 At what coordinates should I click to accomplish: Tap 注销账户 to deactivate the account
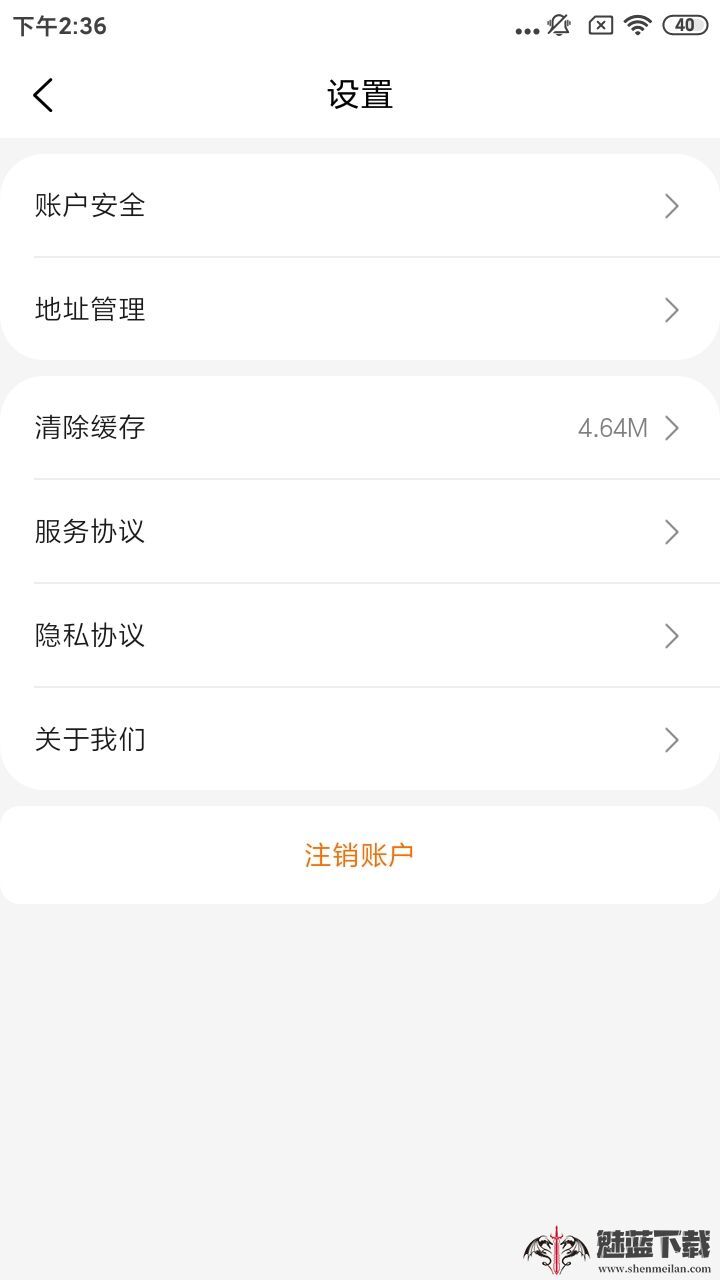[x=359, y=855]
